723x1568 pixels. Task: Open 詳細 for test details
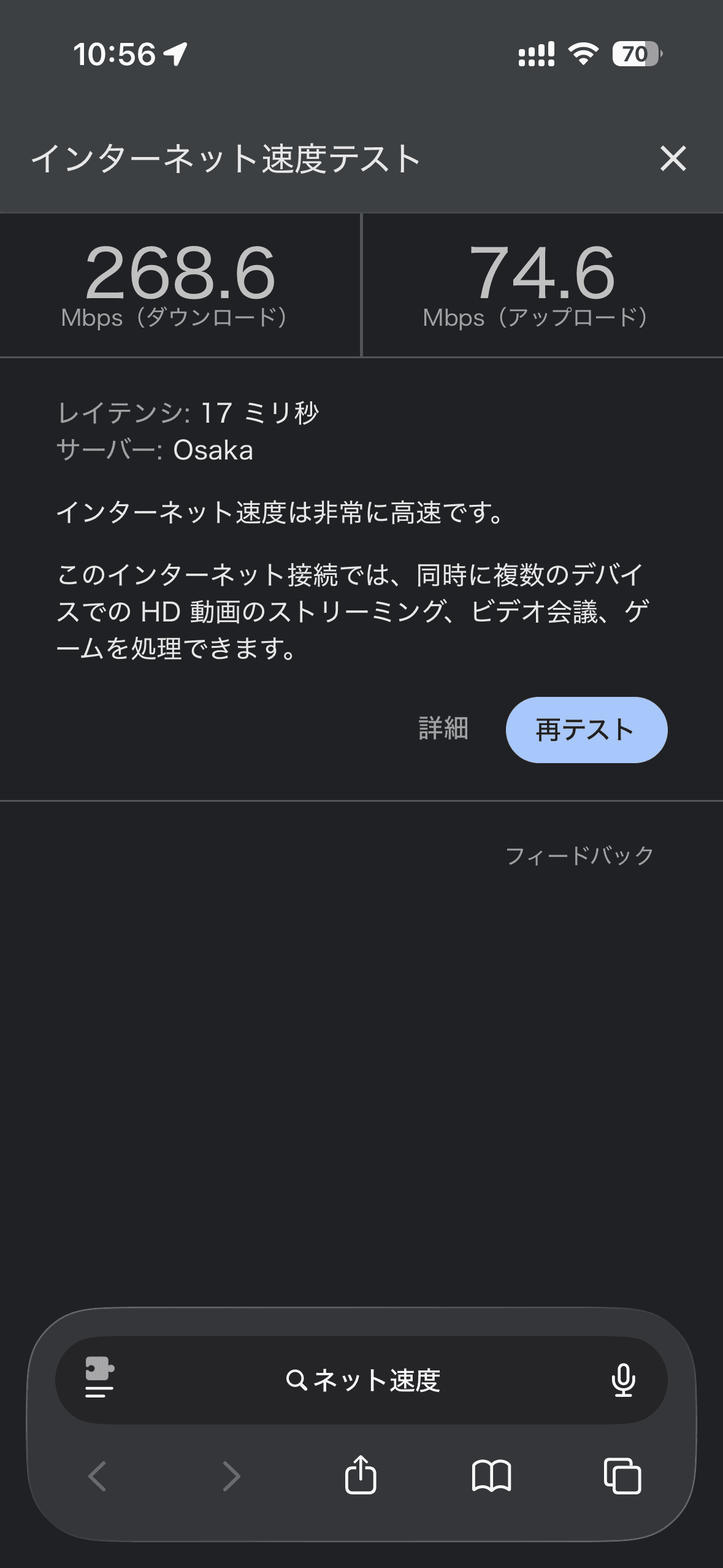pos(444,730)
